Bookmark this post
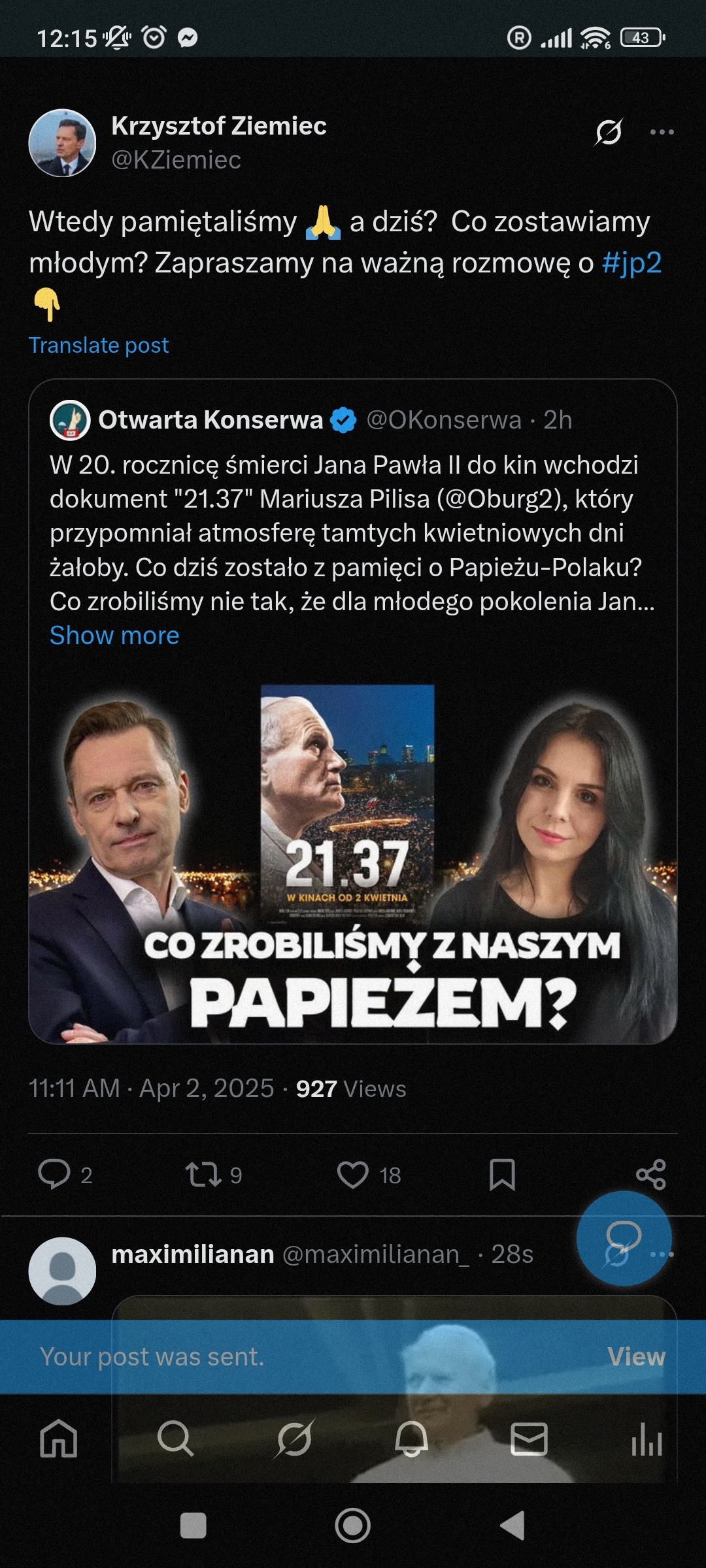 tap(502, 1174)
